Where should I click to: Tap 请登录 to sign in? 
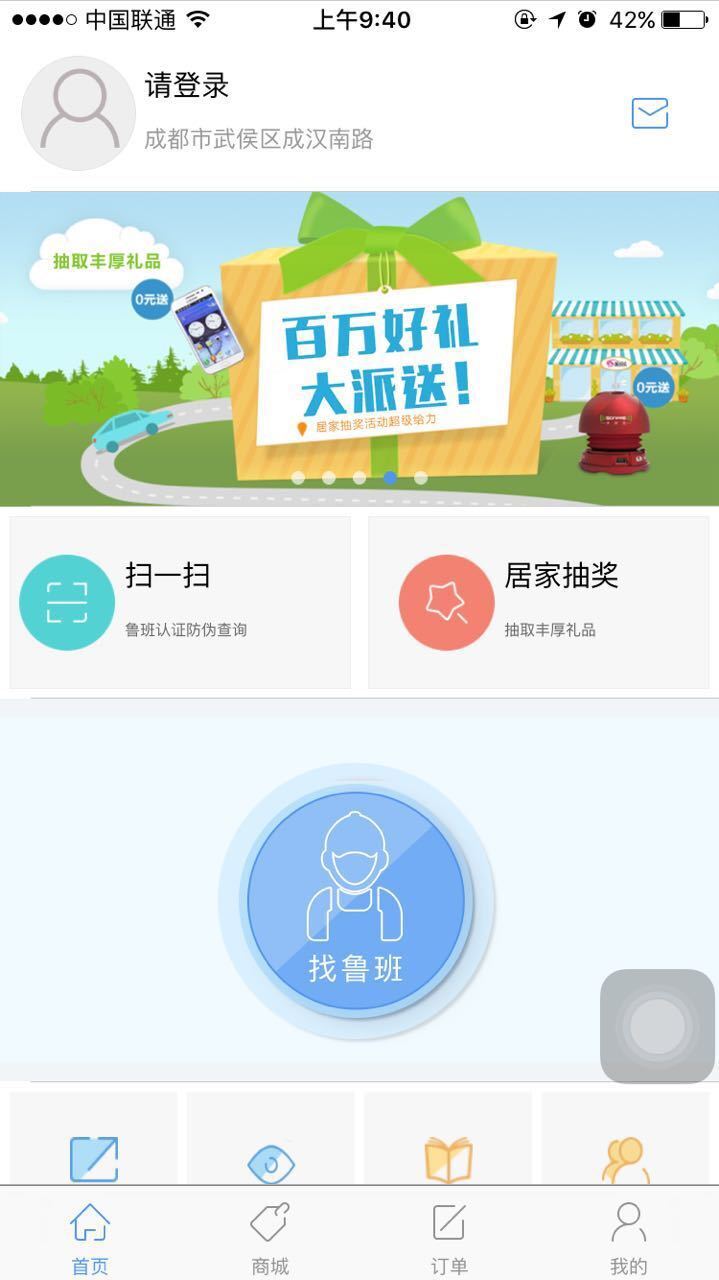(187, 85)
